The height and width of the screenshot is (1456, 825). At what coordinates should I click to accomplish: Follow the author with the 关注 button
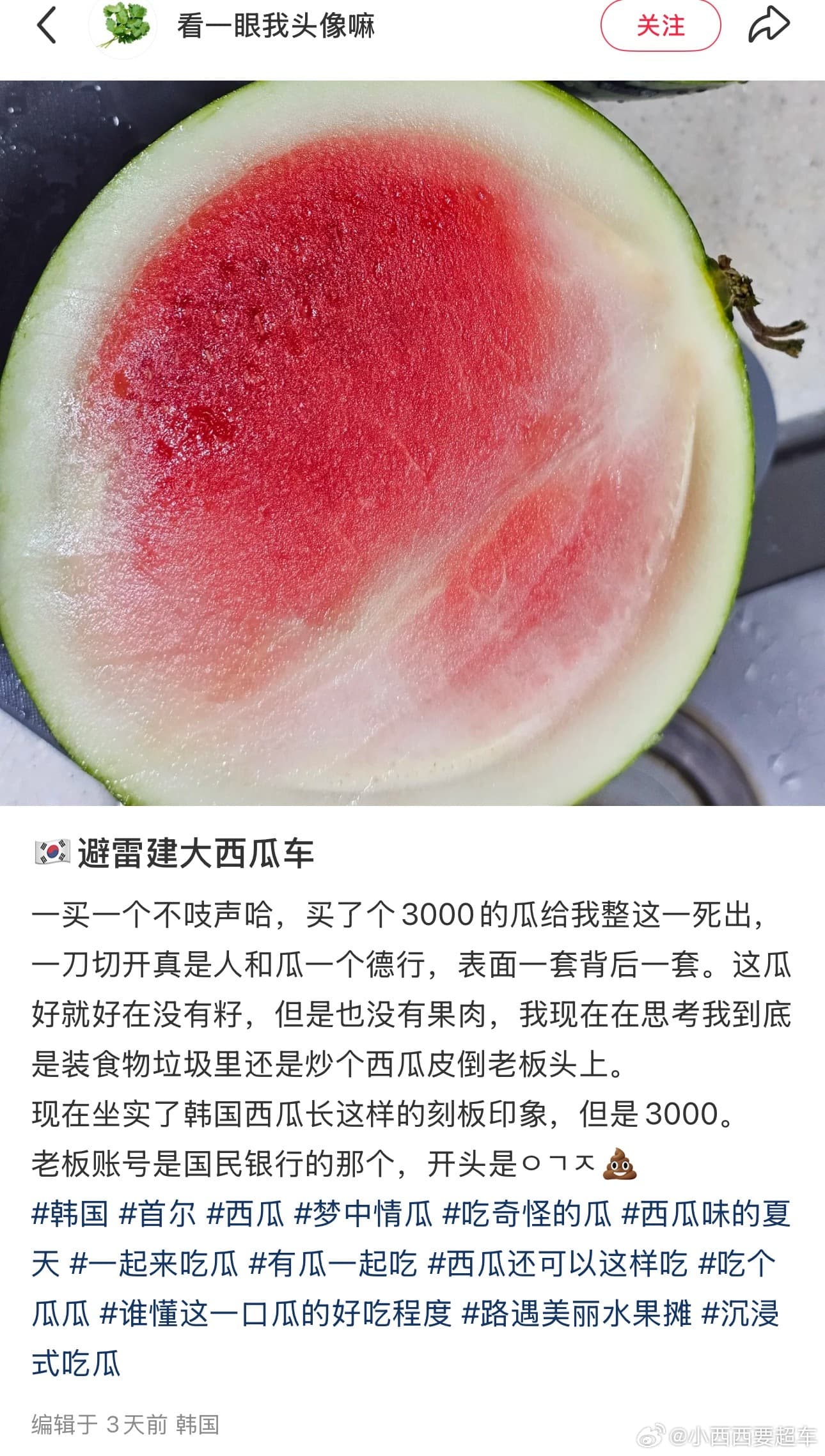click(660, 26)
